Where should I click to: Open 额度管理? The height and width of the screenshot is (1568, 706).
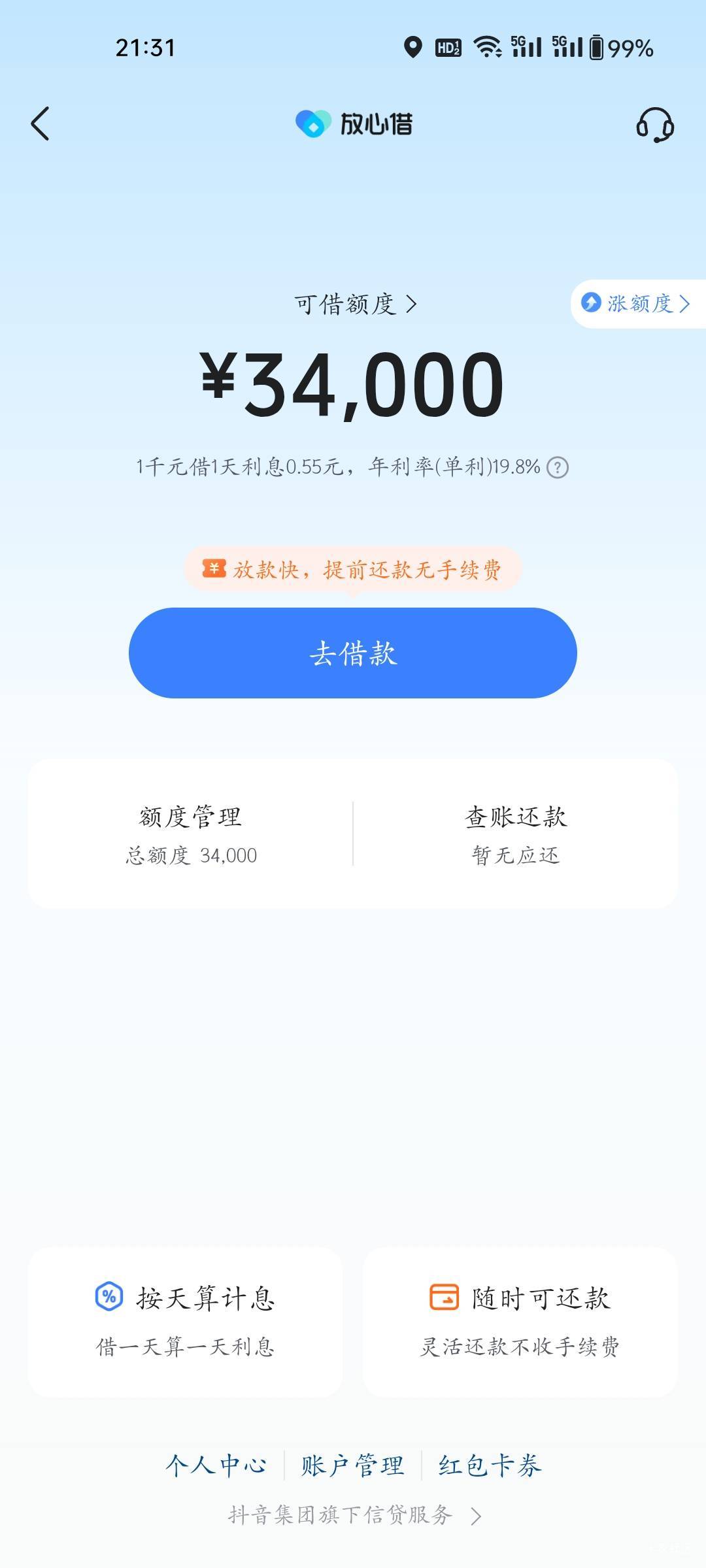pyautogui.click(x=191, y=834)
